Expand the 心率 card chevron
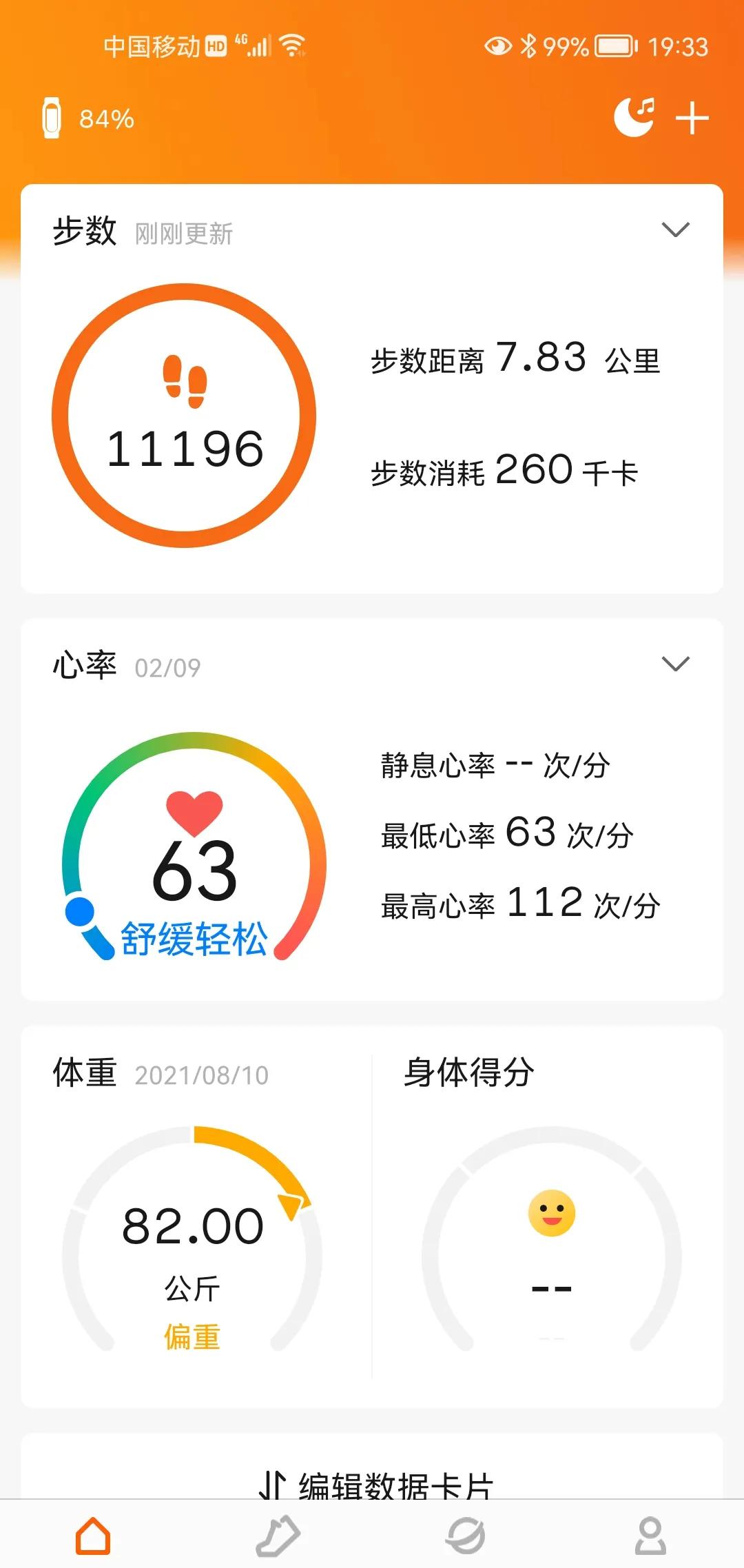The width and height of the screenshot is (744, 1568). pyautogui.click(x=675, y=664)
